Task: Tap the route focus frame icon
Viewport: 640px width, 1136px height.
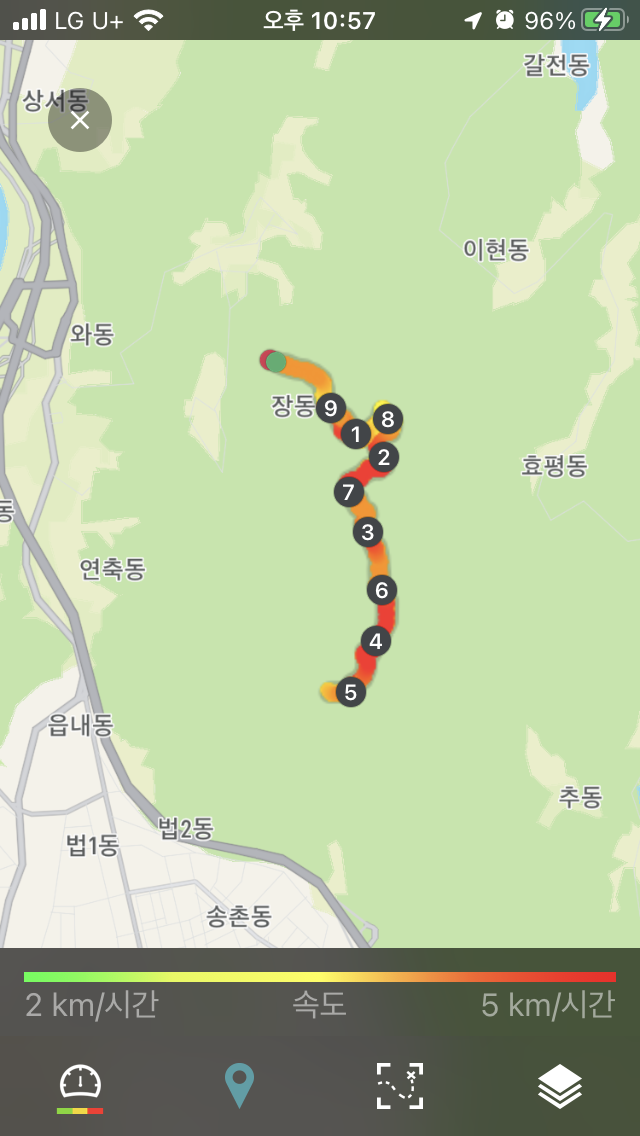Action: point(400,1086)
